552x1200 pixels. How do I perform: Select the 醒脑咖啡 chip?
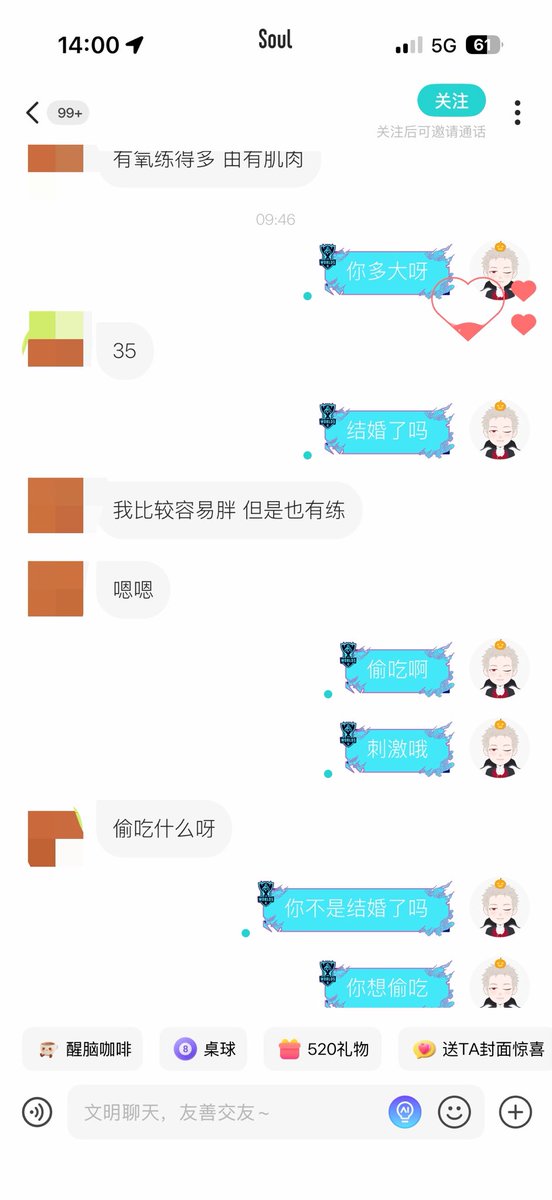(x=83, y=1049)
